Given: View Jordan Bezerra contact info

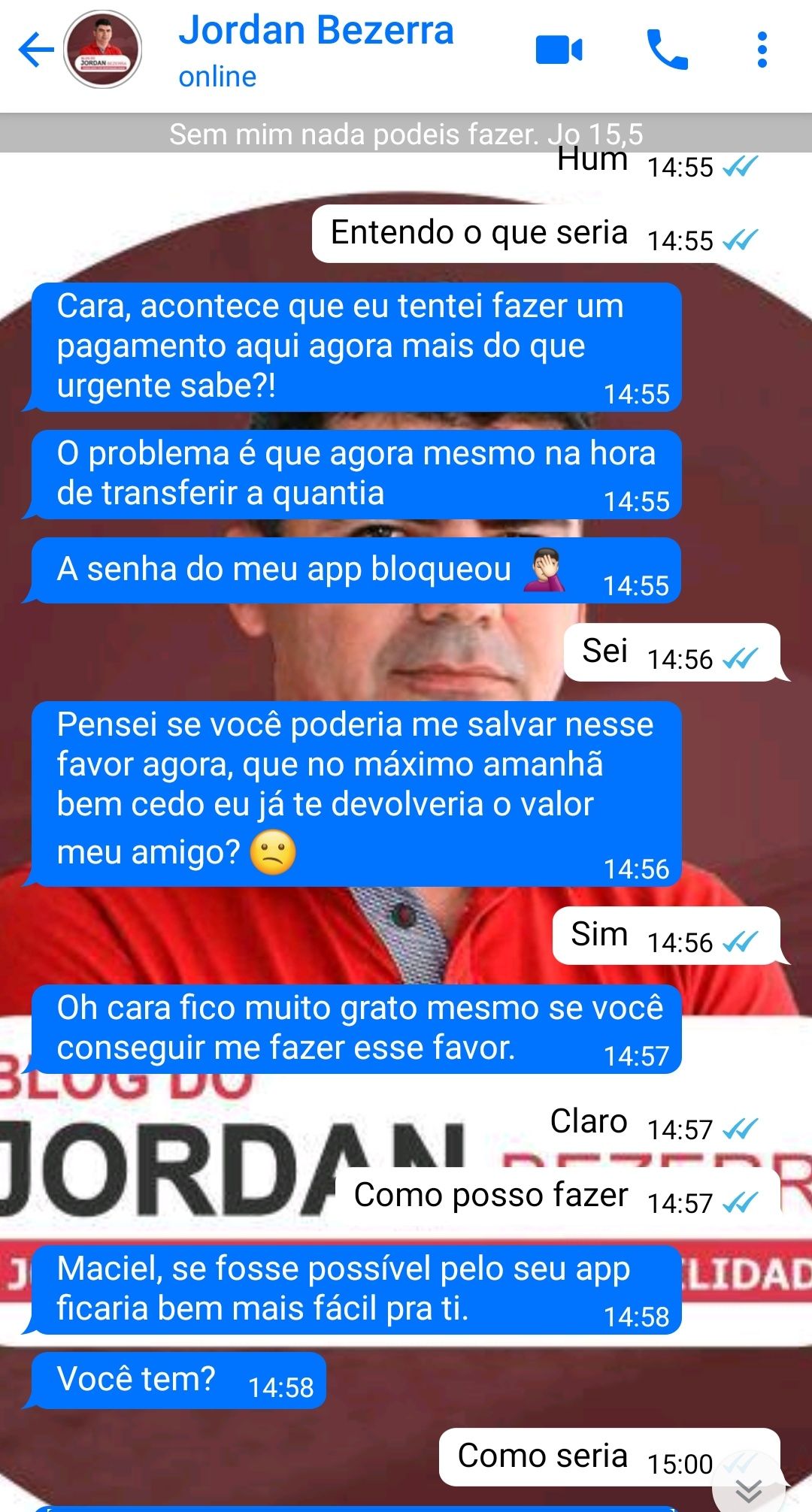Looking at the screenshot, I should tap(316, 49).
